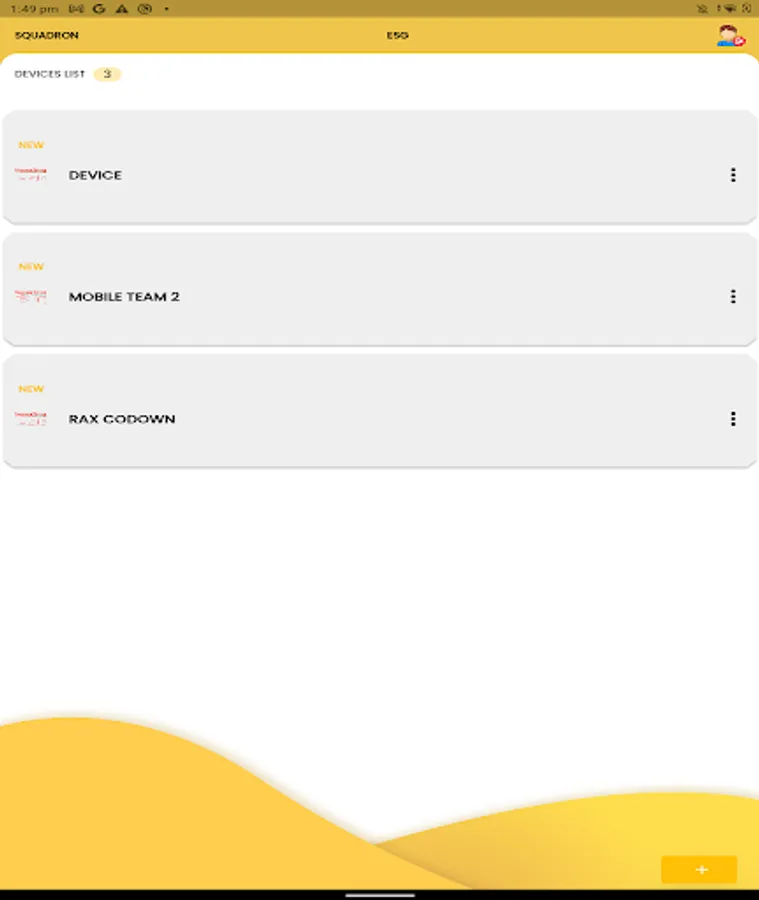Viewport: 759px width, 900px height.
Task: Tap the NEW badge on the DEVICE card
Action: click(32, 144)
